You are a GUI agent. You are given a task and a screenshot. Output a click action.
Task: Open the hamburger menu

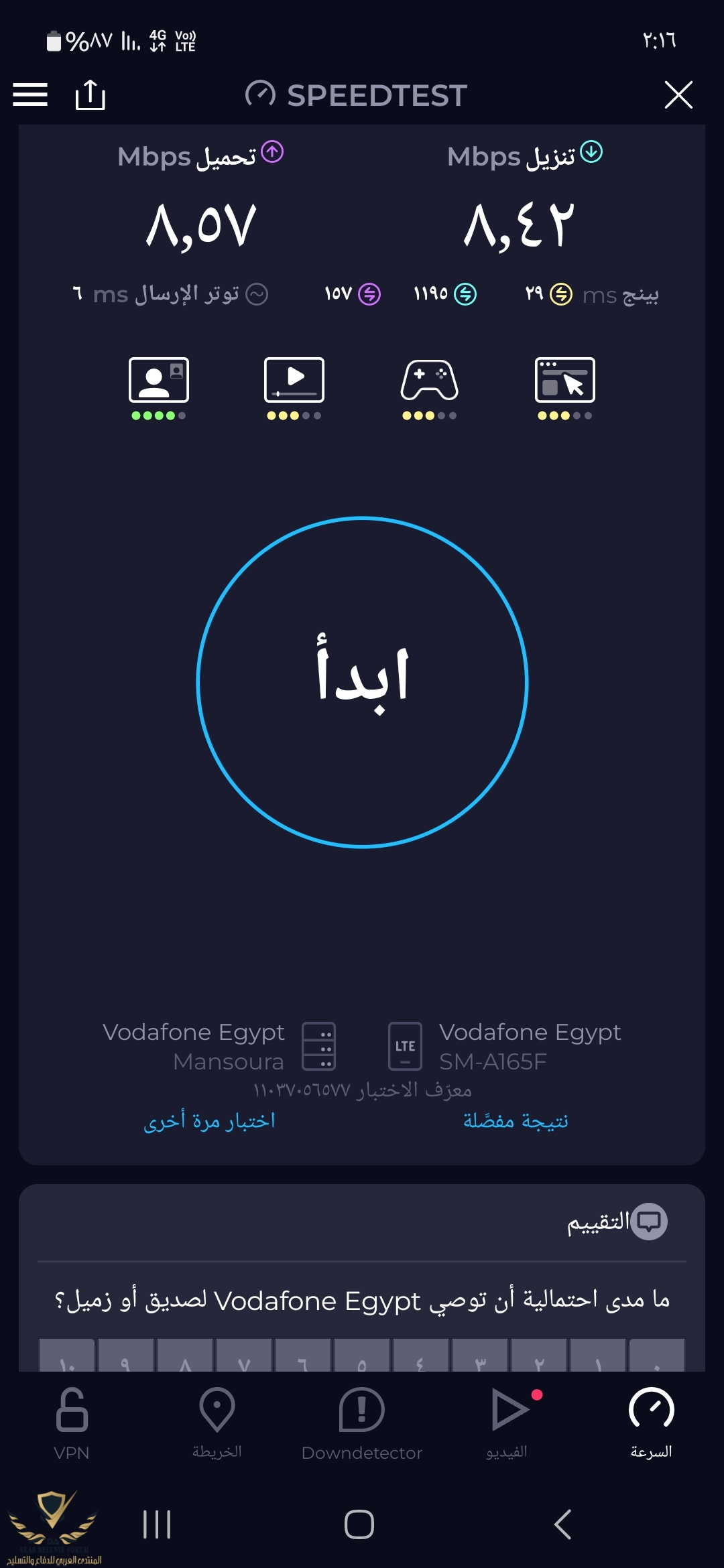pyautogui.click(x=30, y=94)
